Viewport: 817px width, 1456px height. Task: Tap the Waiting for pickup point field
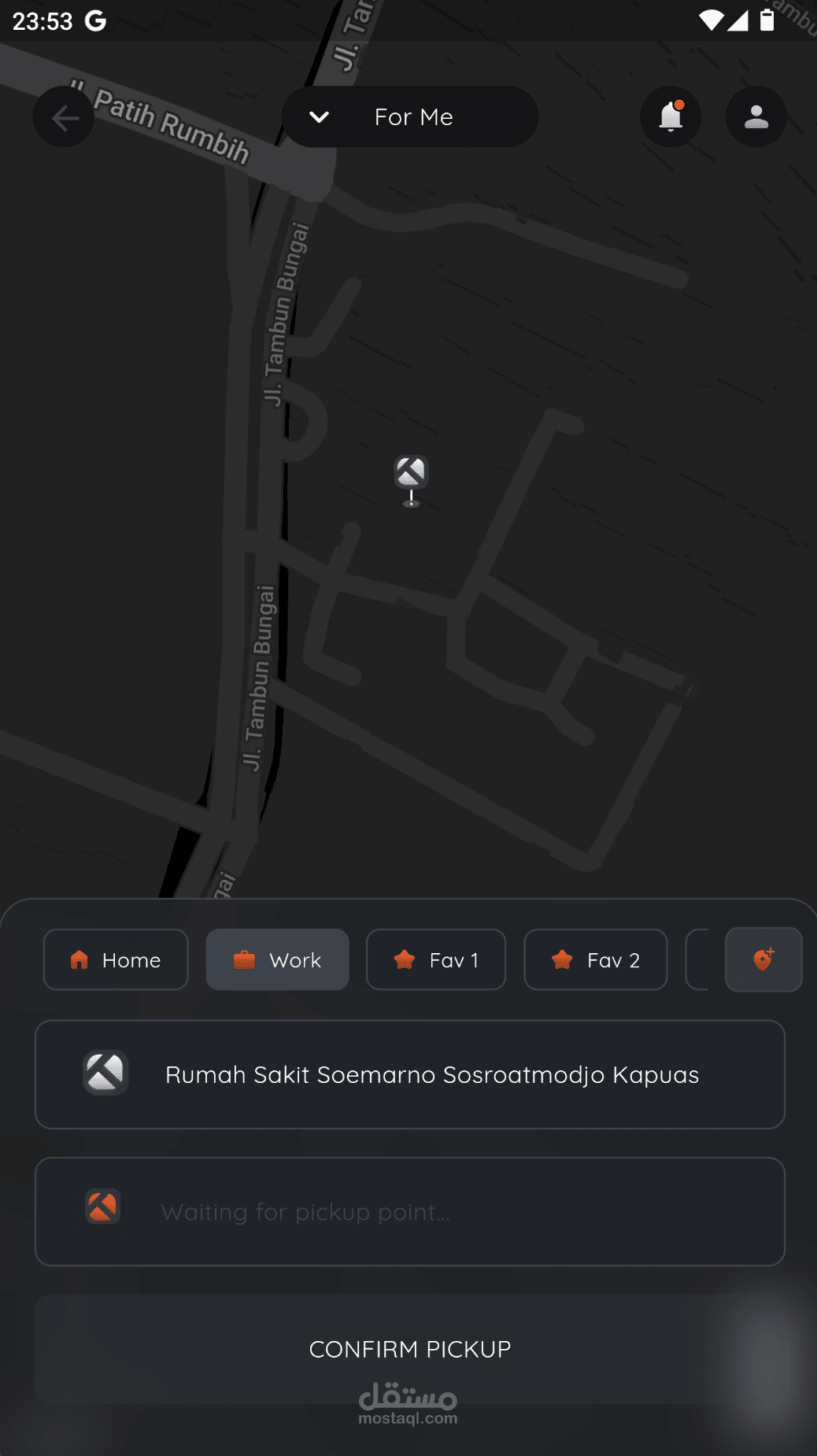click(410, 1211)
